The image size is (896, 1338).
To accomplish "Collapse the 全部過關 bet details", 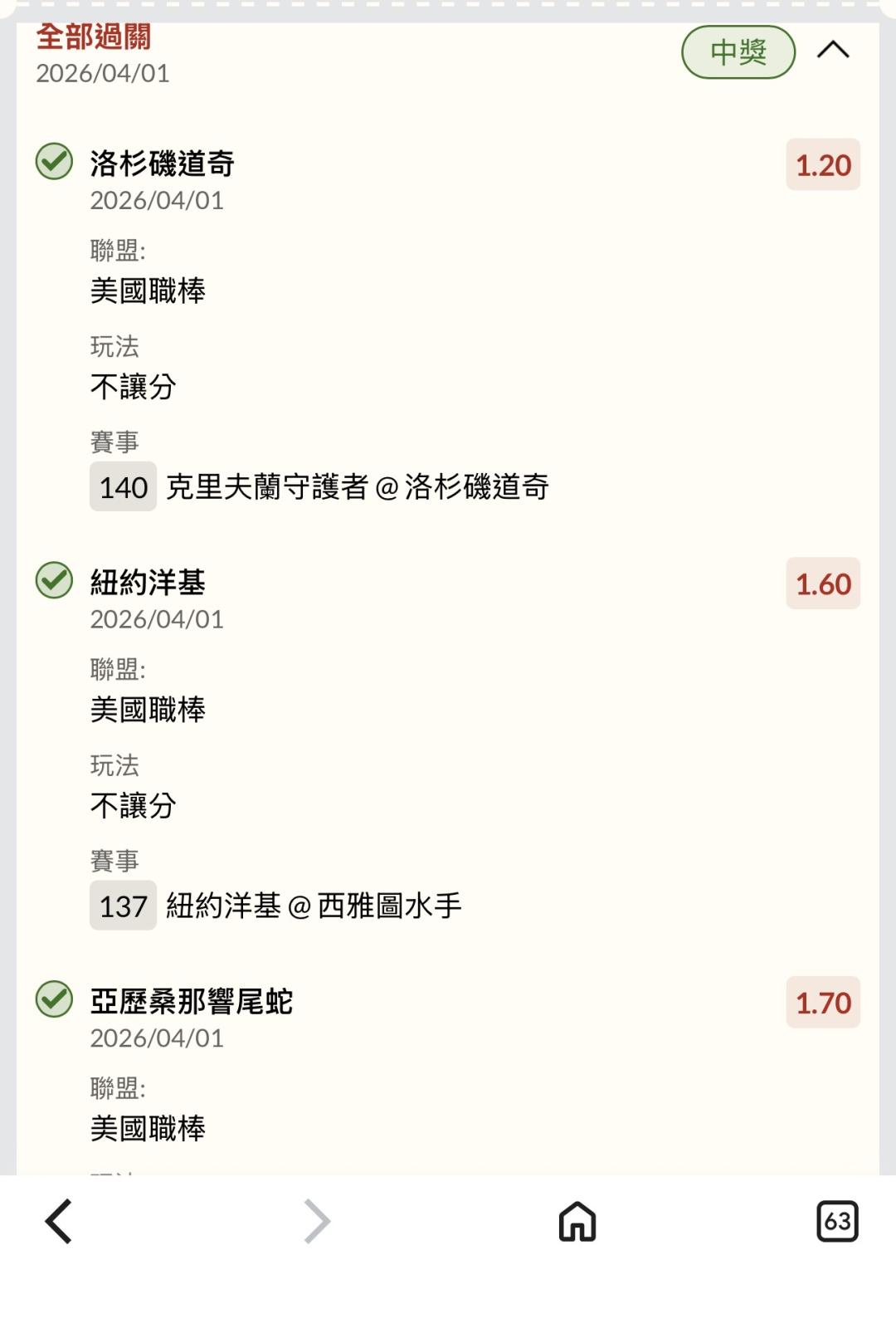I will [833, 51].
